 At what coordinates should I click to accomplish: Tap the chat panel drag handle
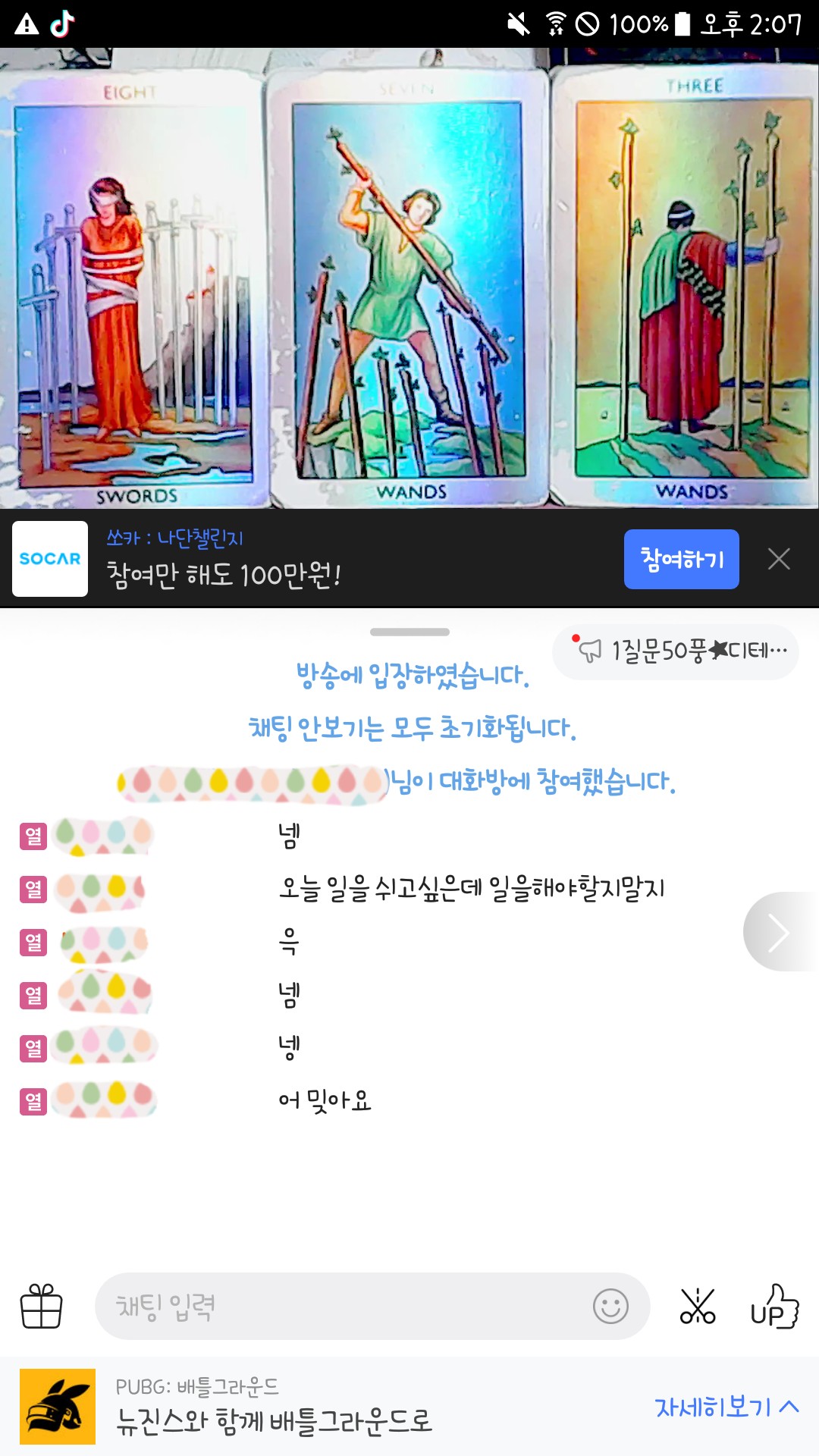(409, 632)
